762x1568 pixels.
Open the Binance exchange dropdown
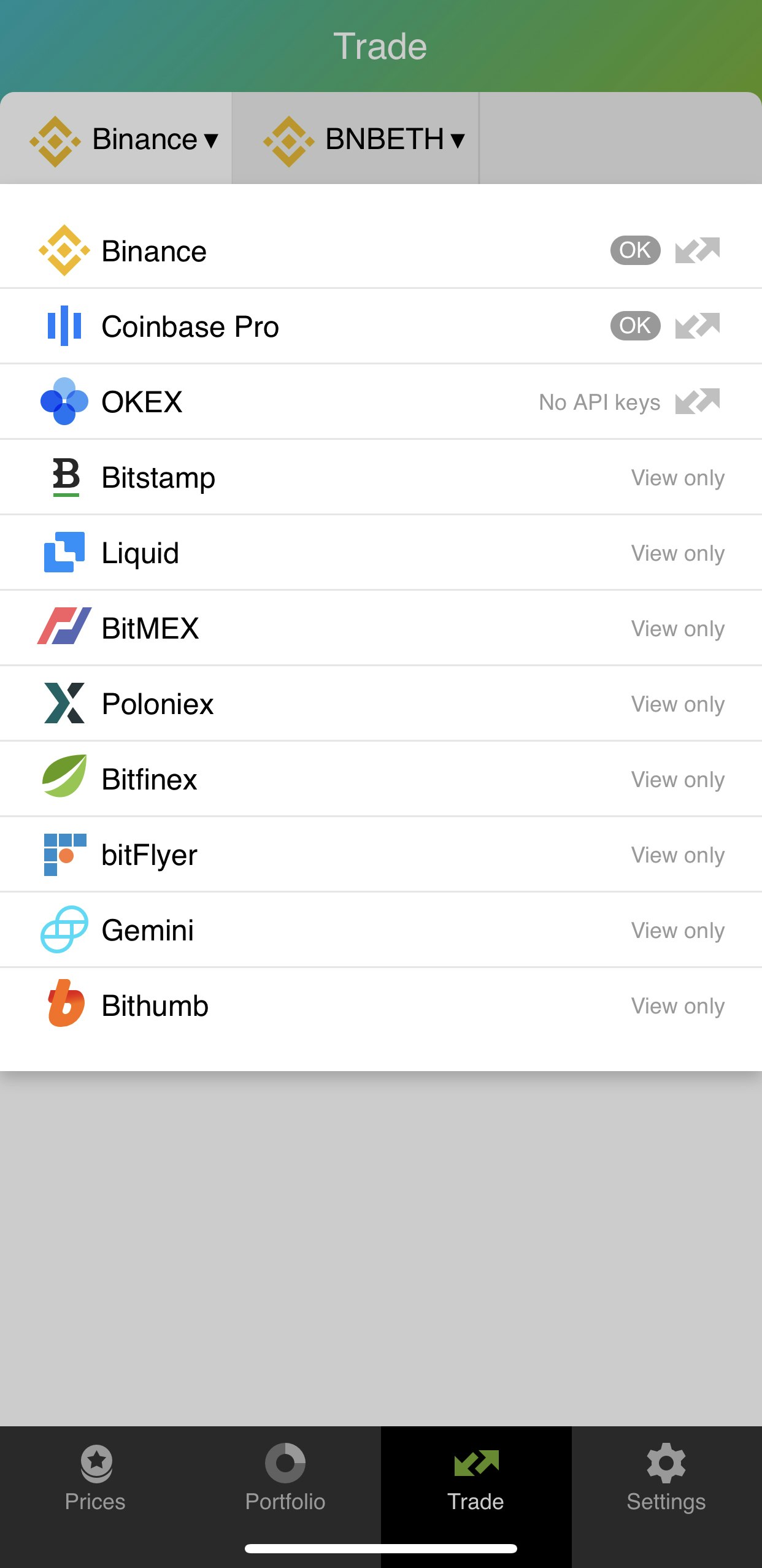click(125, 139)
